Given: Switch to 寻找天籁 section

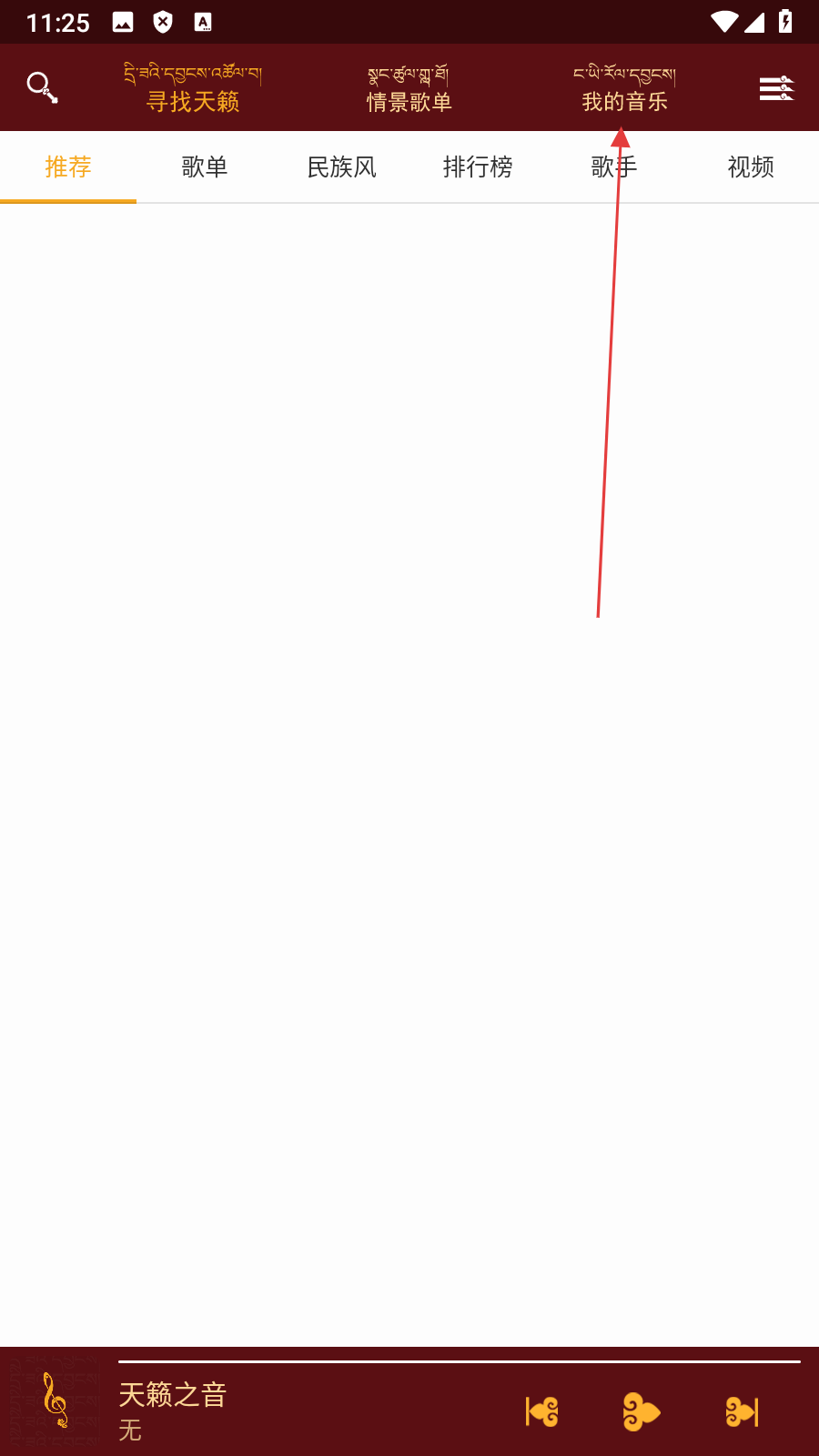Looking at the screenshot, I should (x=193, y=88).
